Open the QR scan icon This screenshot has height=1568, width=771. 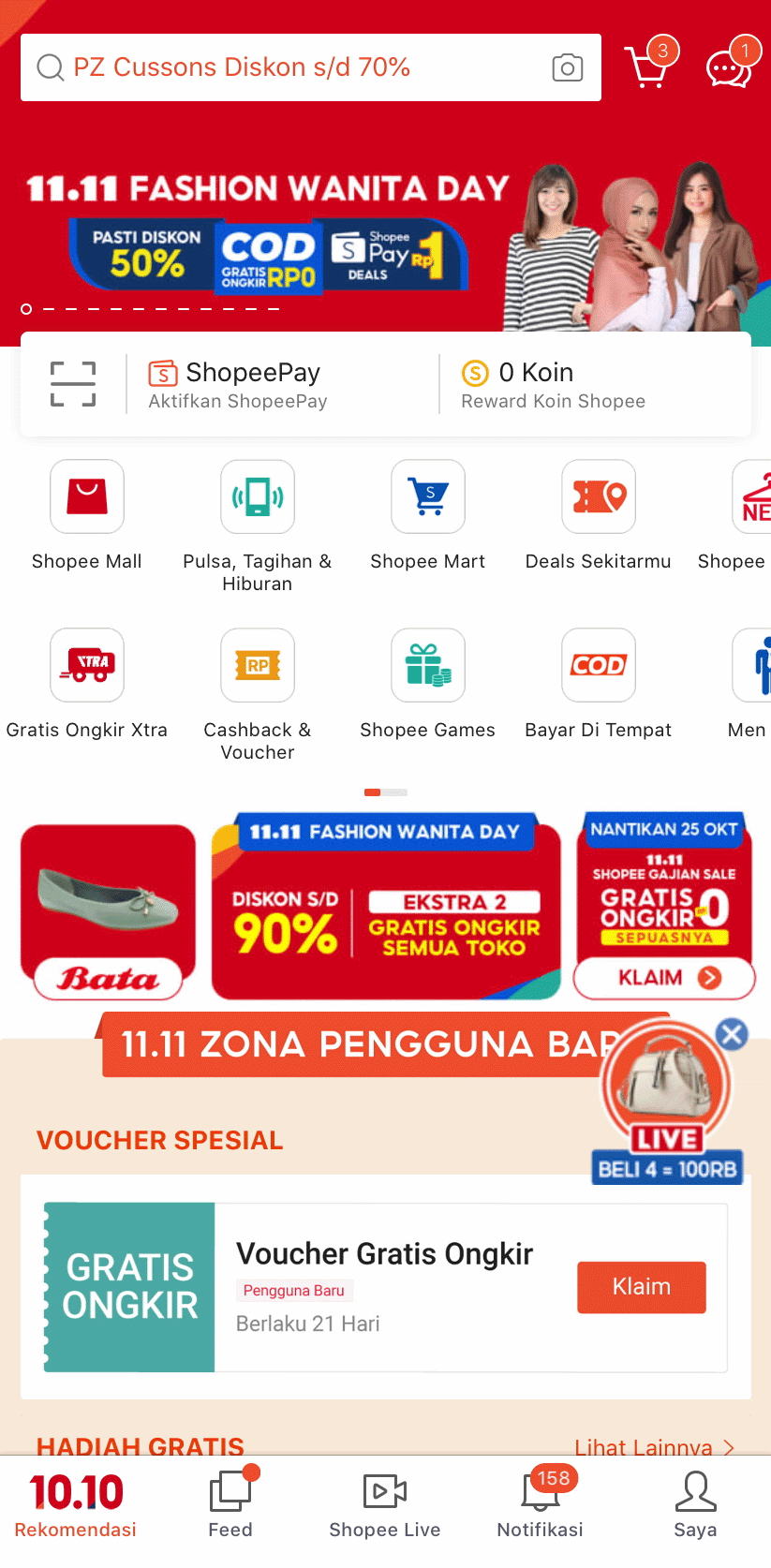(73, 384)
